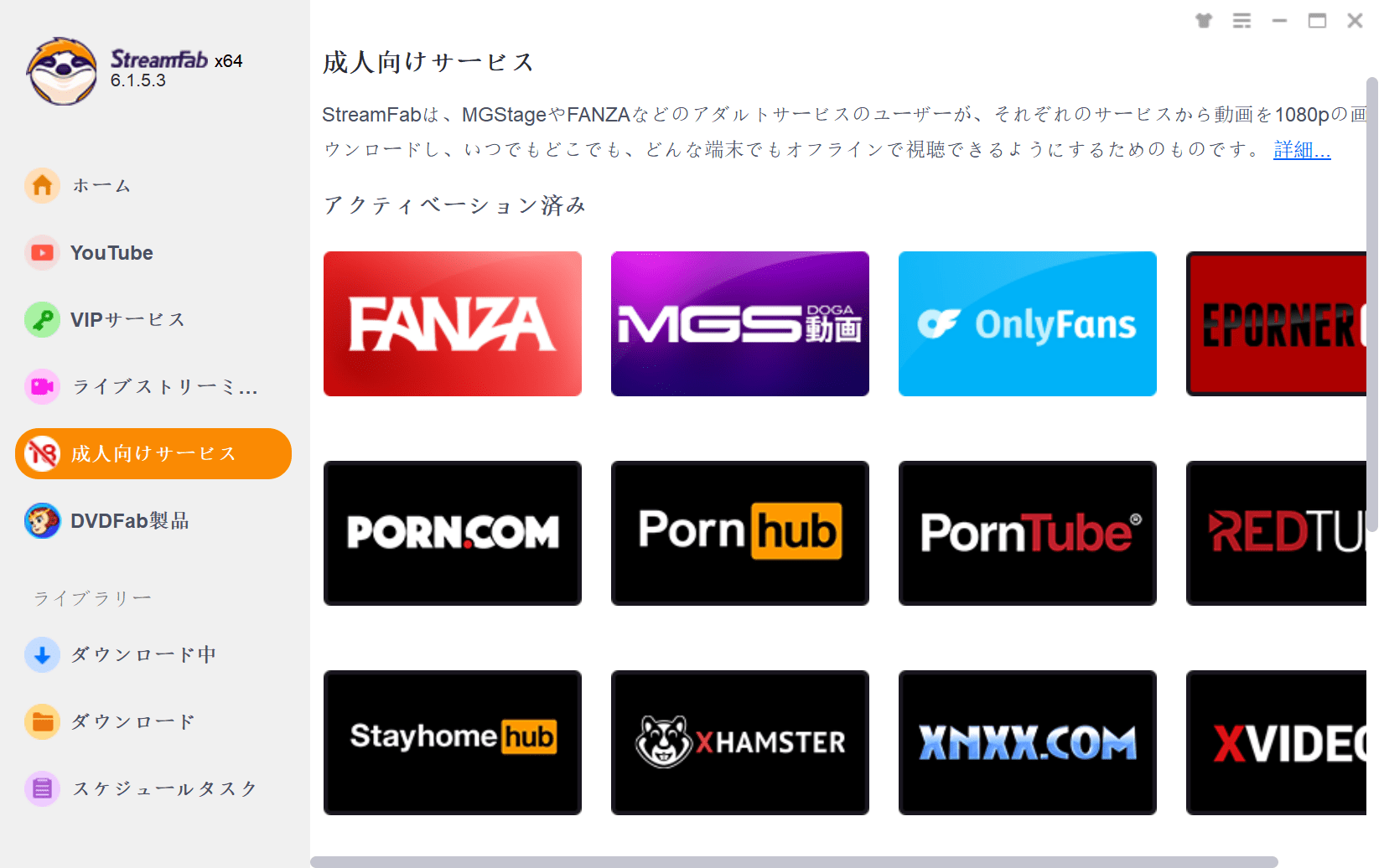Select the 成人向けサービス sidebar item
Screen dimensions: 1384x868
[153, 454]
